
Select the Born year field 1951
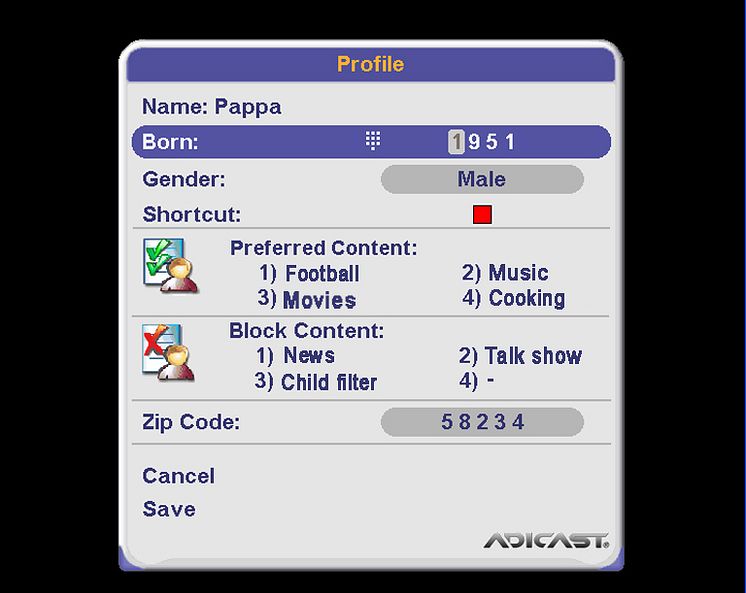[x=481, y=142]
